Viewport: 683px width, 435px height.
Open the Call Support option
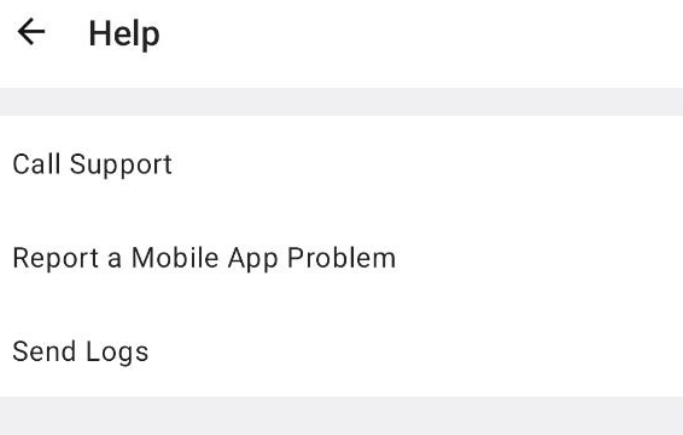click(91, 163)
